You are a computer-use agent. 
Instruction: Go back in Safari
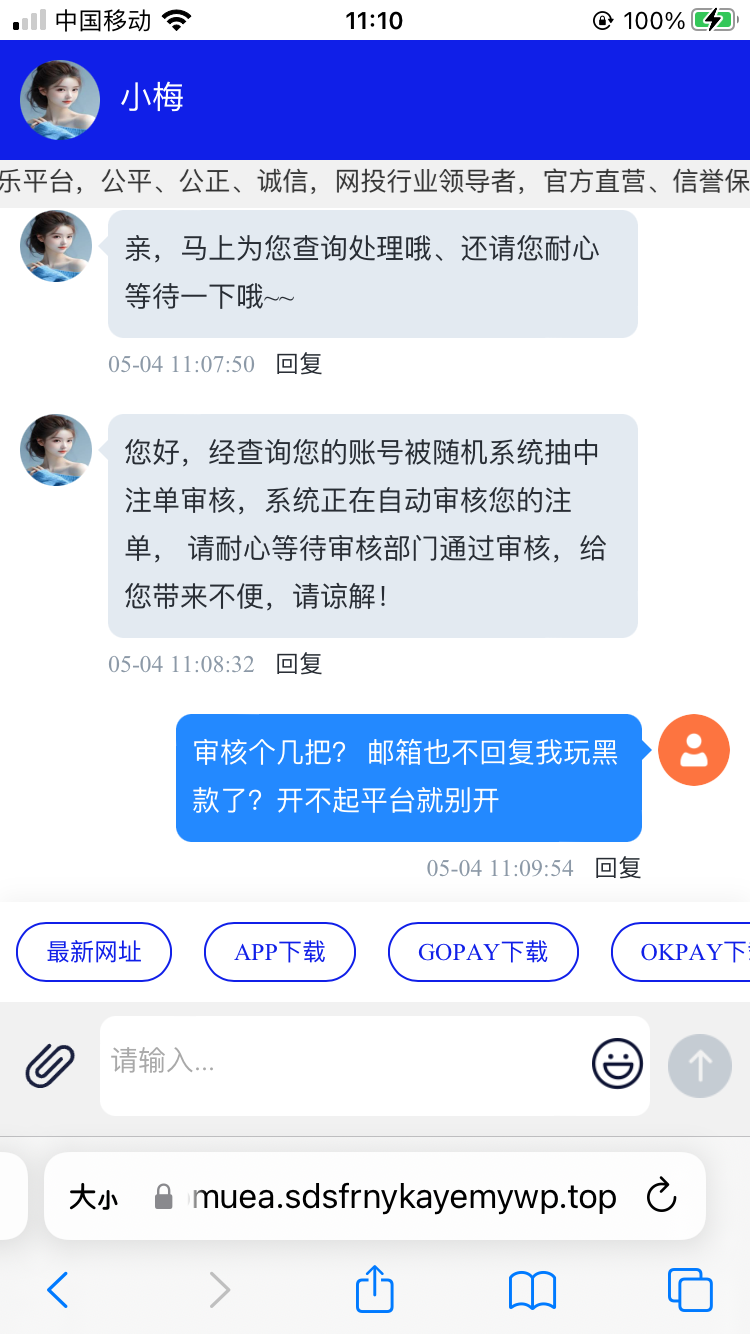tap(58, 1290)
